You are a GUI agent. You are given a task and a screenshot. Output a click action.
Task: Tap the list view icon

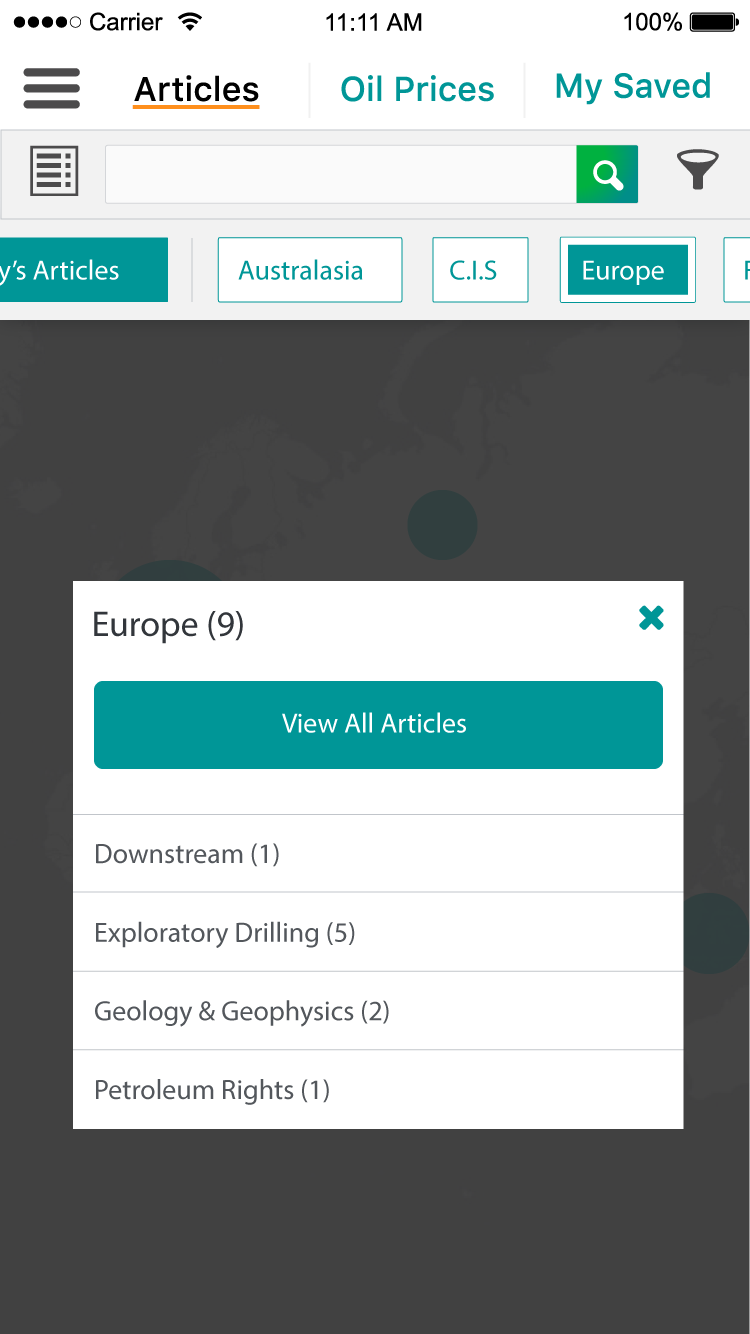pyautogui.click(x=54, y=171)
